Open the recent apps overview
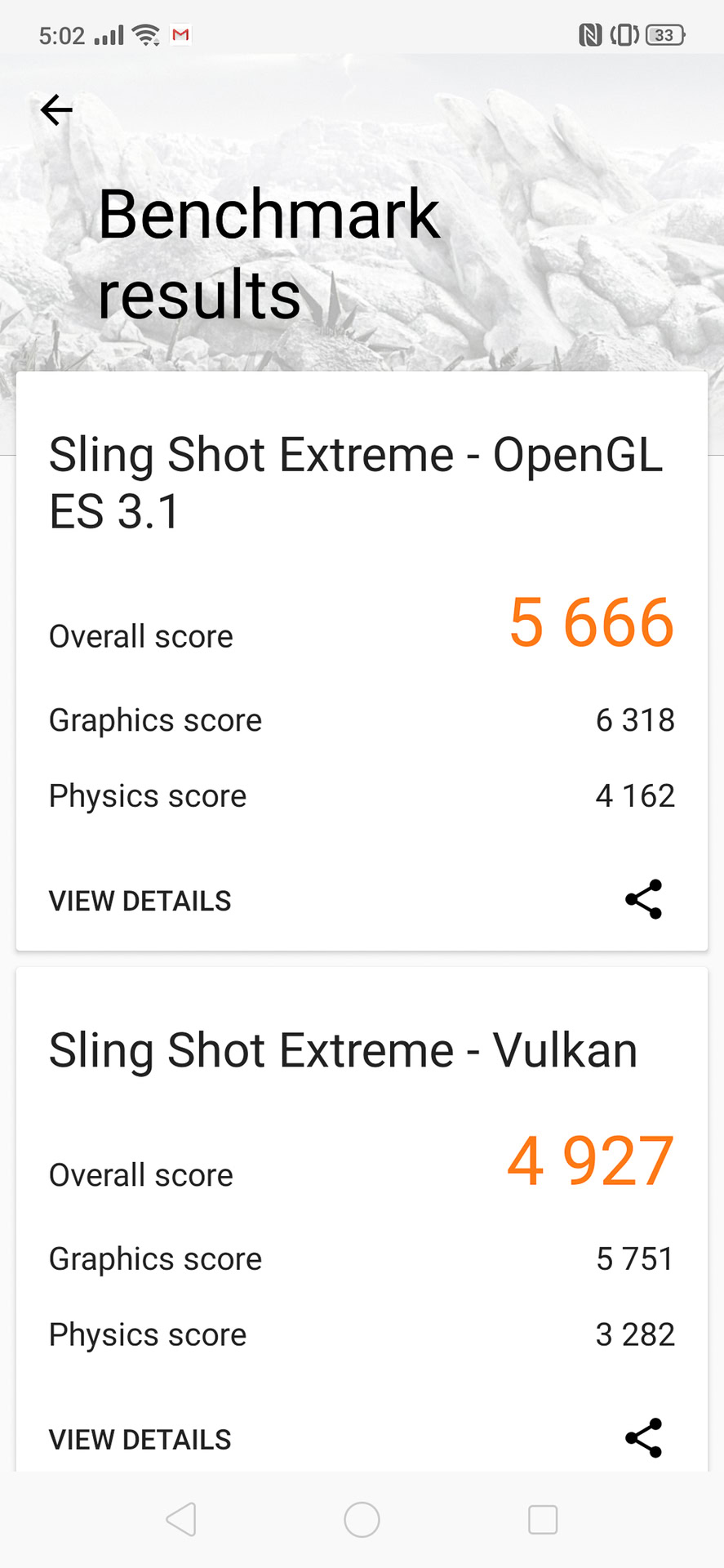Image resolution: width=724 pixels, height=1568 pixels. [x=543, y=1520]
